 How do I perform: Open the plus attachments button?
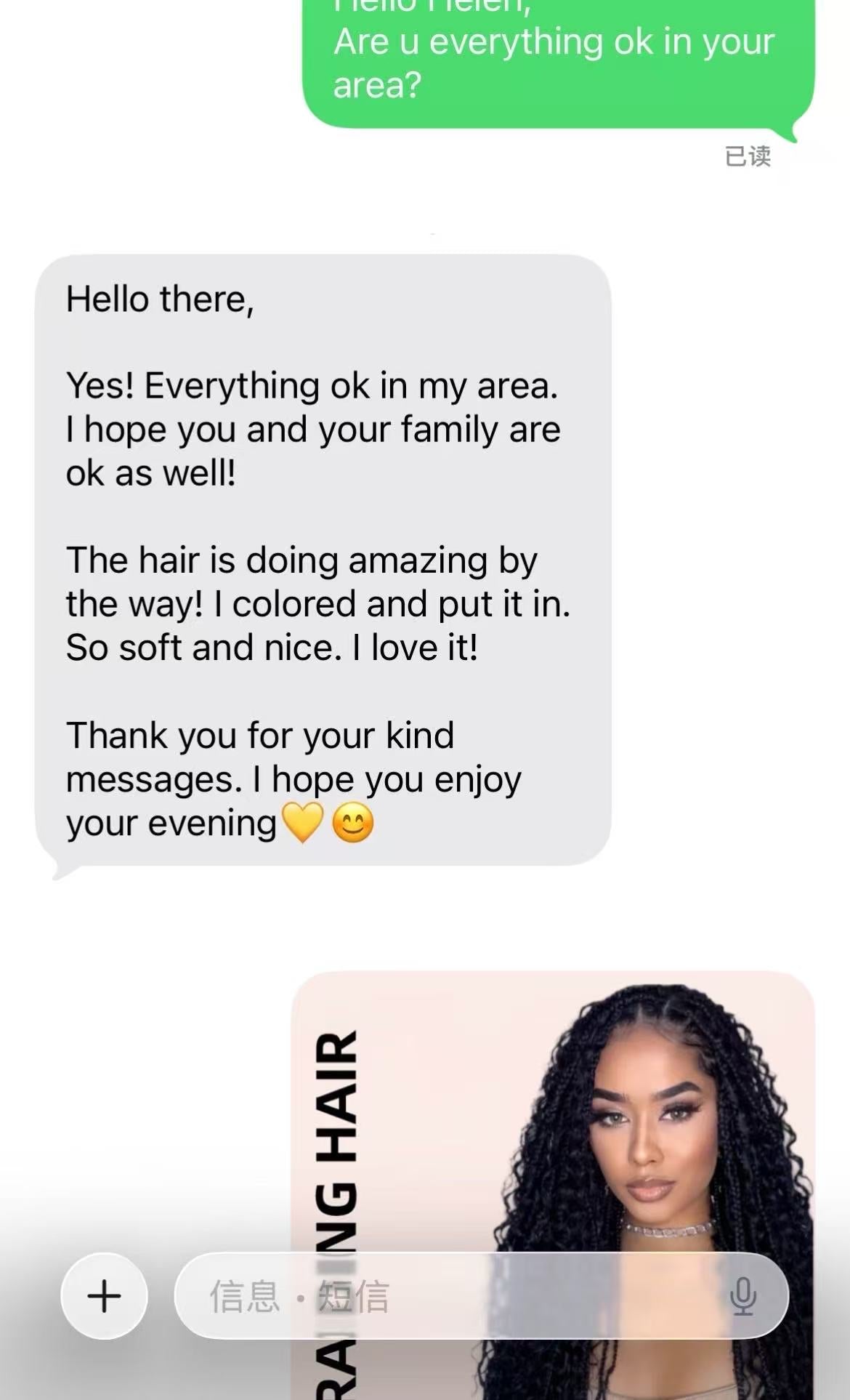[104, 1296]
